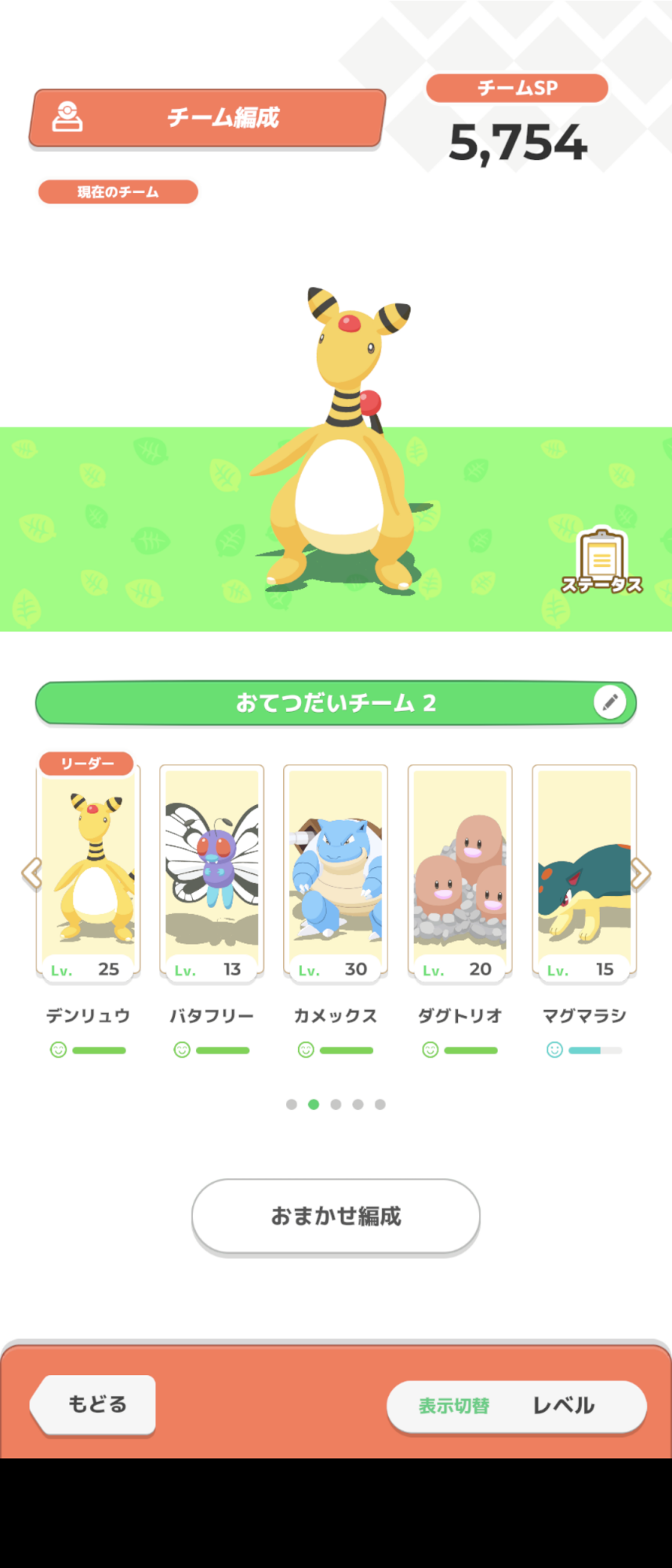This screenshot has width=672, height=1568.
Task: Open the ステータス clipboard icon
Action: [601, 561]
